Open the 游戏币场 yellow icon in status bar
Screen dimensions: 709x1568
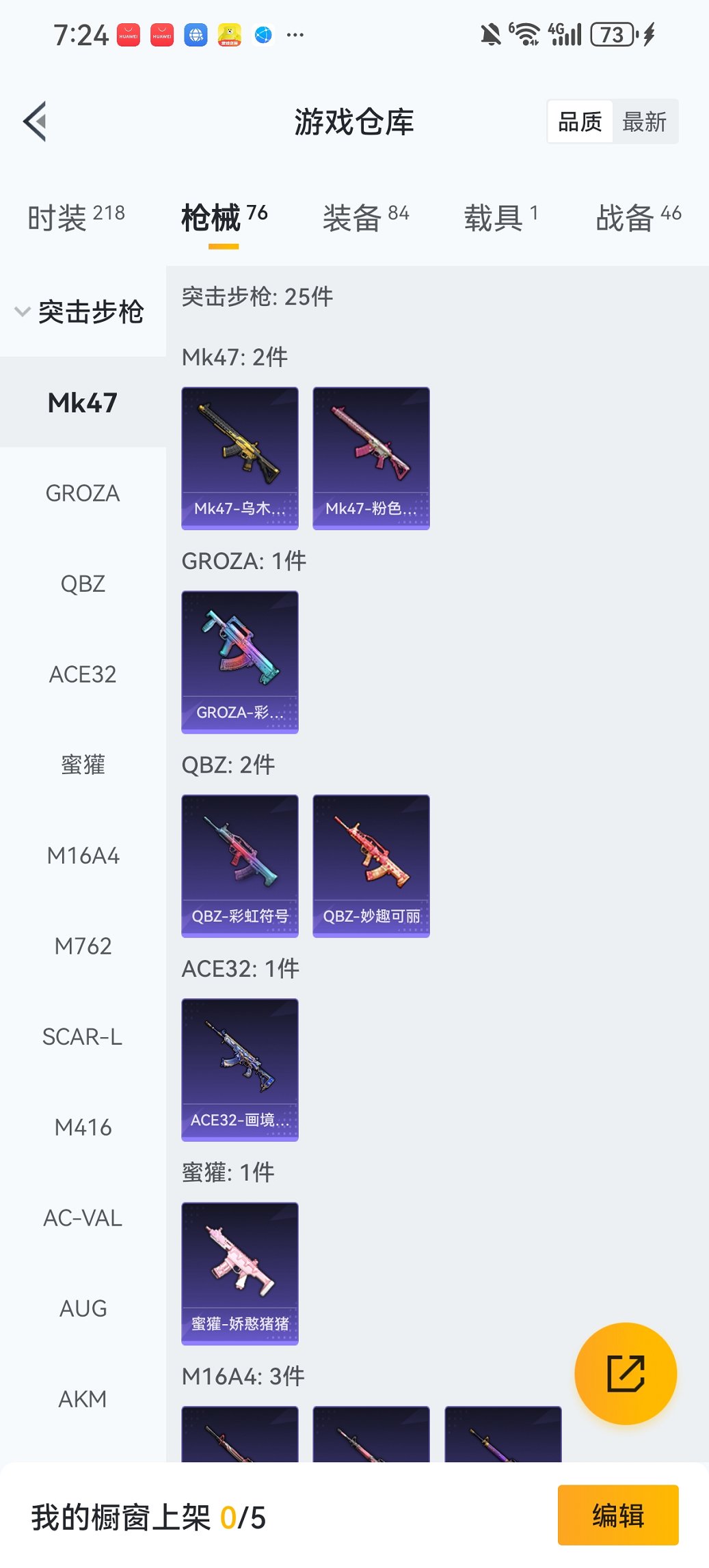(230, 33)
